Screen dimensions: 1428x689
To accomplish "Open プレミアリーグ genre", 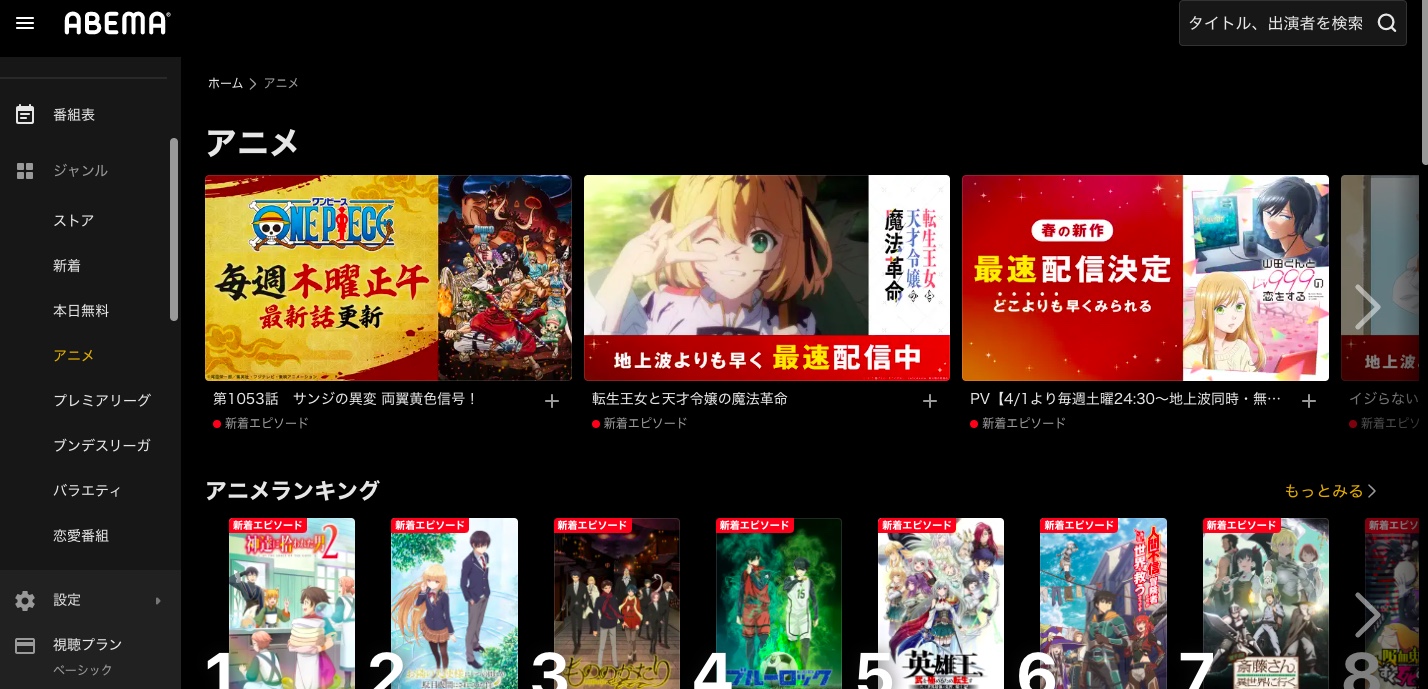I will (102, 400).
